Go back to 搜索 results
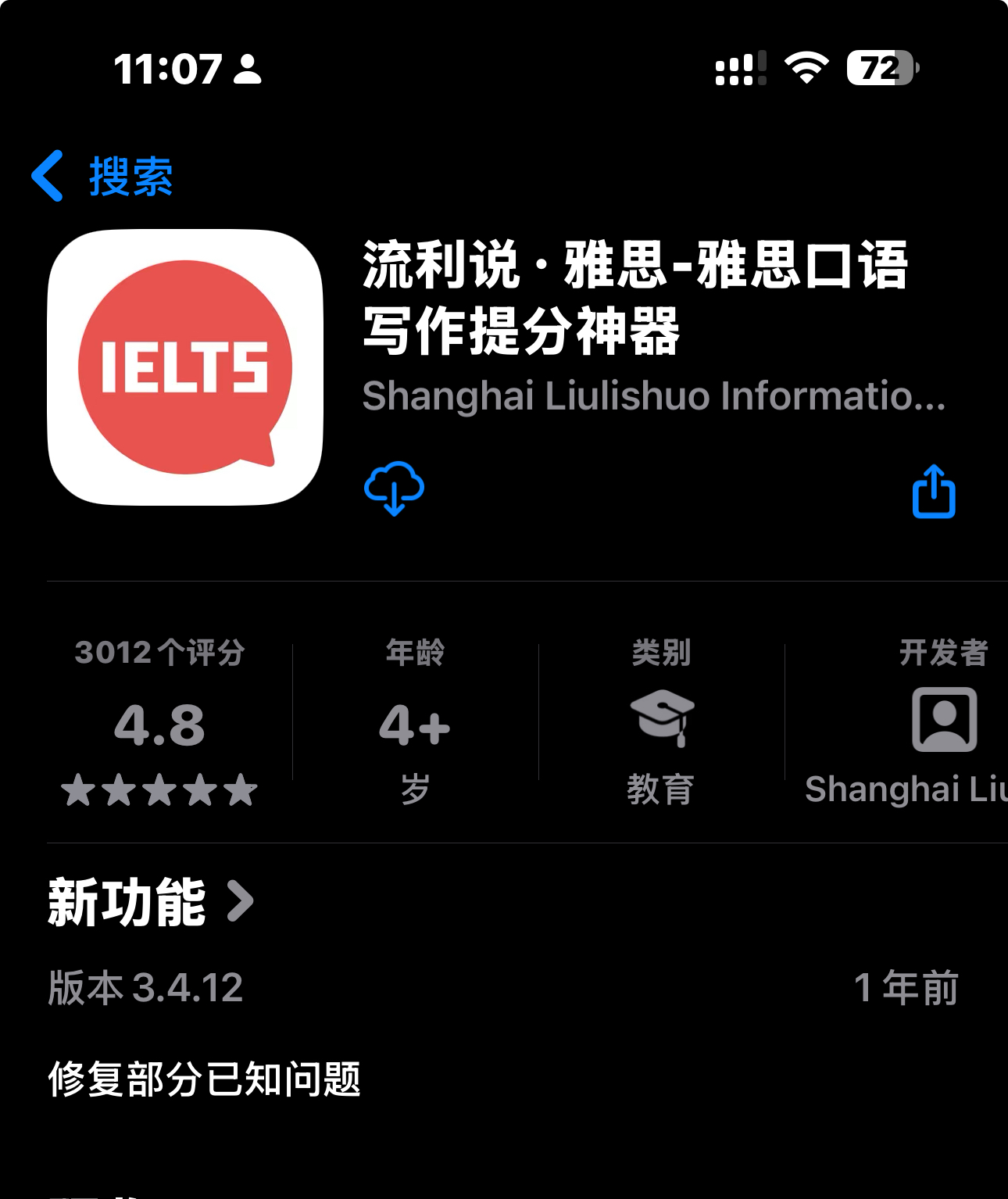The image size is (1008, 1199). pyautogui.click(x=102, y=177)
